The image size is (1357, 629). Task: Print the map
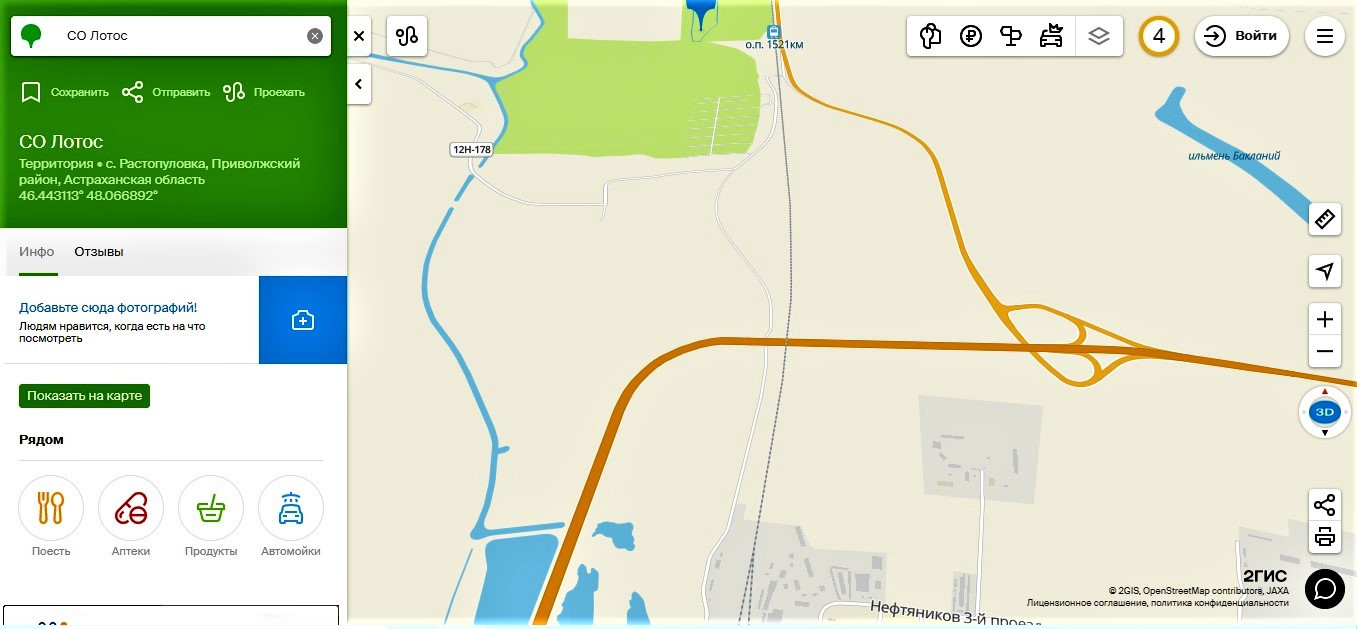pyautogui.click(x=1325, y=537)
